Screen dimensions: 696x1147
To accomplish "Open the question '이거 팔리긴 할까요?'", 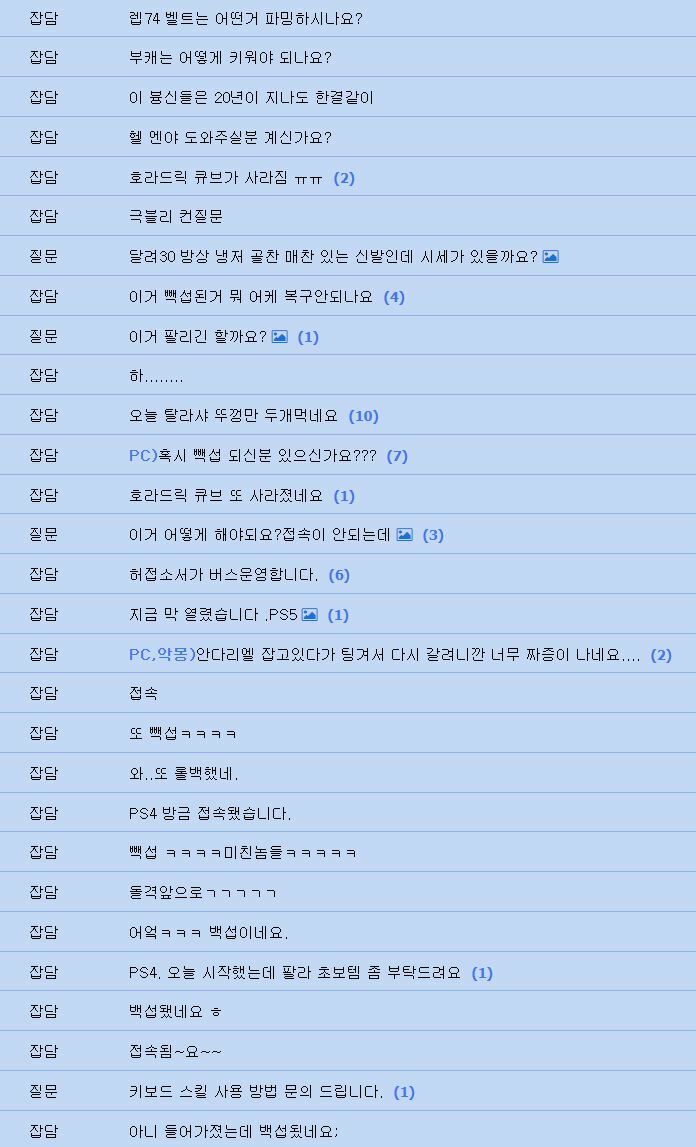I will click(x=198, y=337).
